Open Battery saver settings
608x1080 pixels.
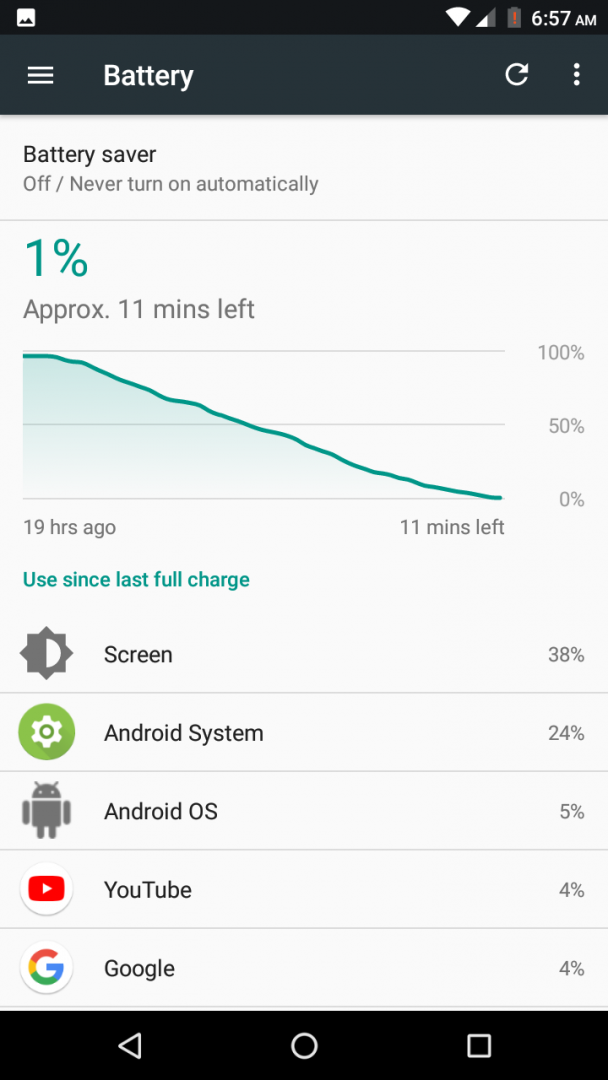(x=304, y=169)
